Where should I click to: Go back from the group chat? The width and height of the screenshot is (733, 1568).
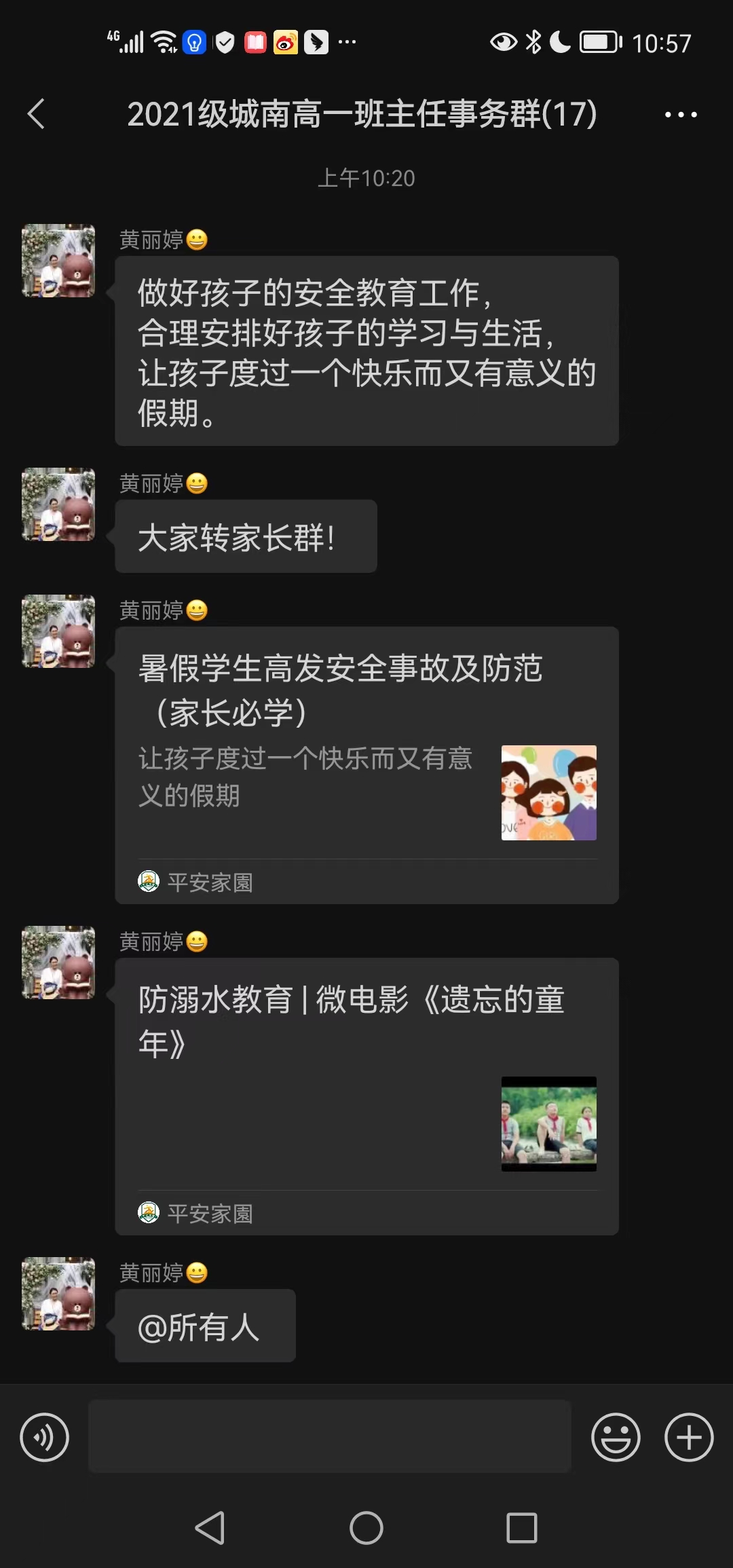tap(37, 114)
